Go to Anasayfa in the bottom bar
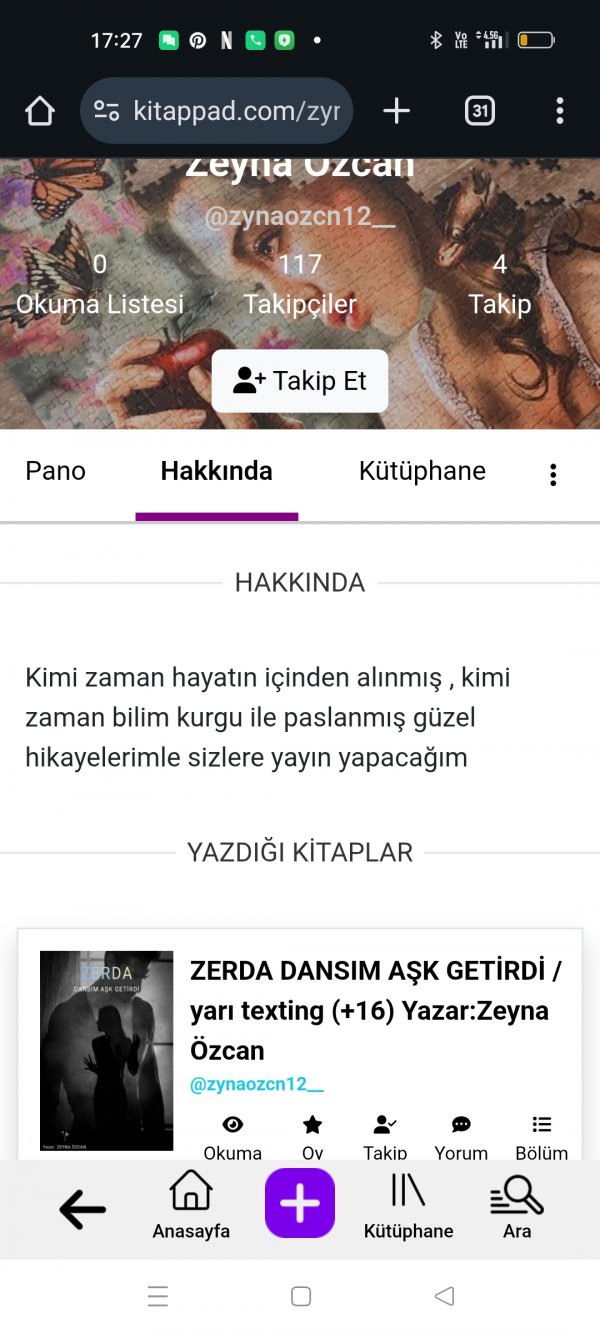Viewport: 600px width, 1333px height. tap(191, 1206)
